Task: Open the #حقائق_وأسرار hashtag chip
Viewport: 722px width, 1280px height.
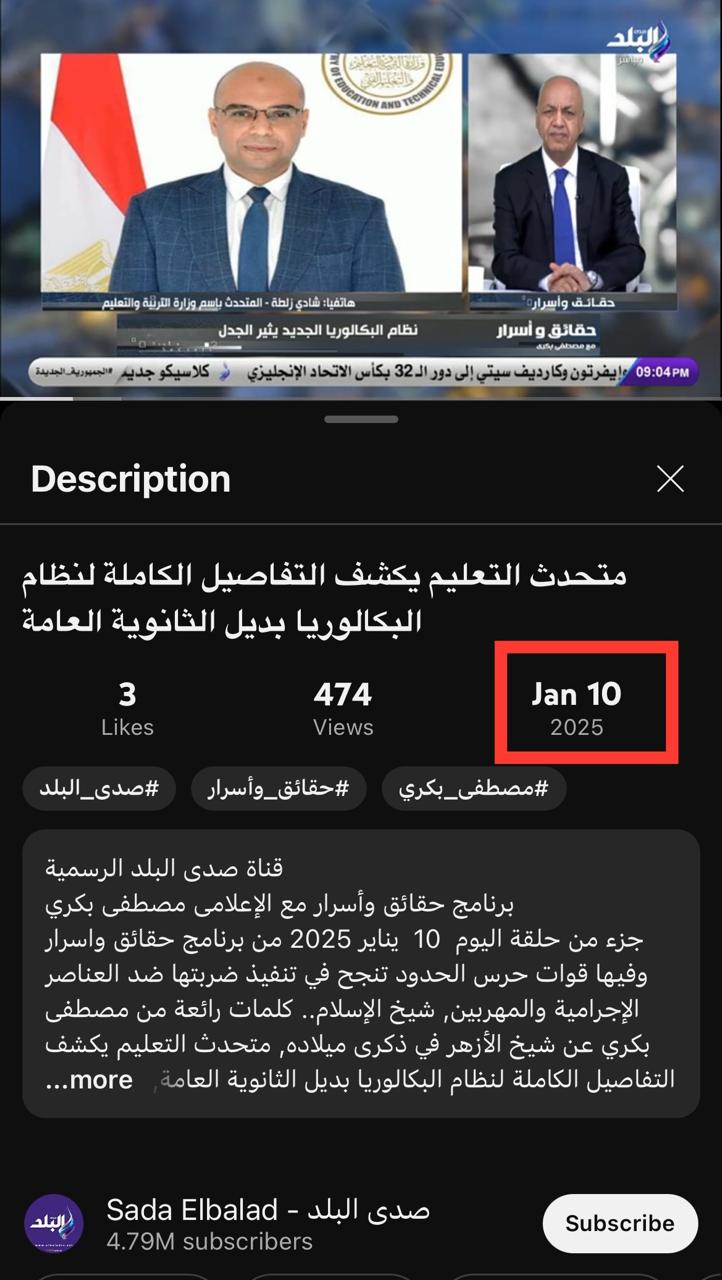Action: click(278, 789)
